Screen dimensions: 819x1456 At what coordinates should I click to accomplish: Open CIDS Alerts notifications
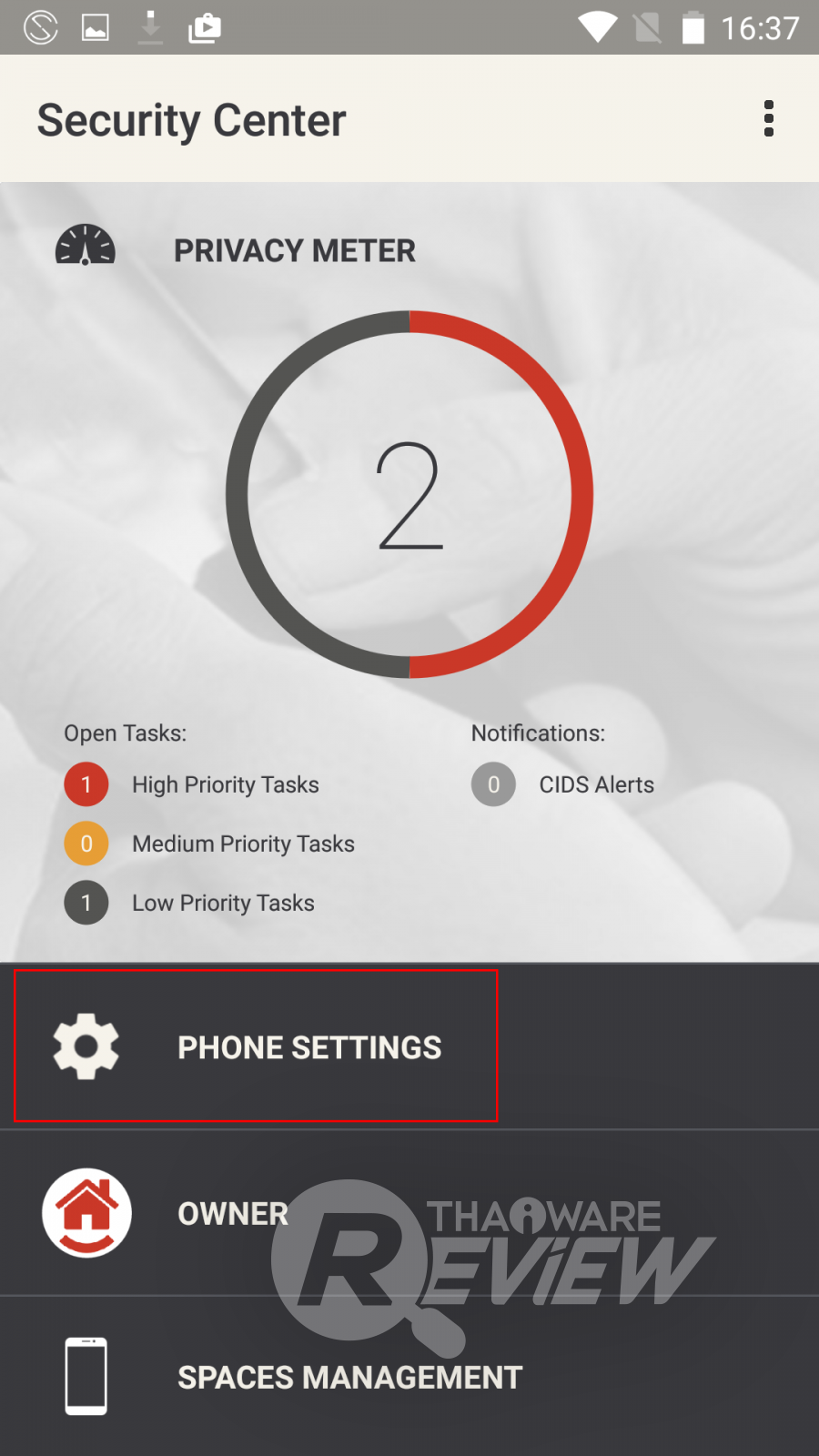click(596, 784)
